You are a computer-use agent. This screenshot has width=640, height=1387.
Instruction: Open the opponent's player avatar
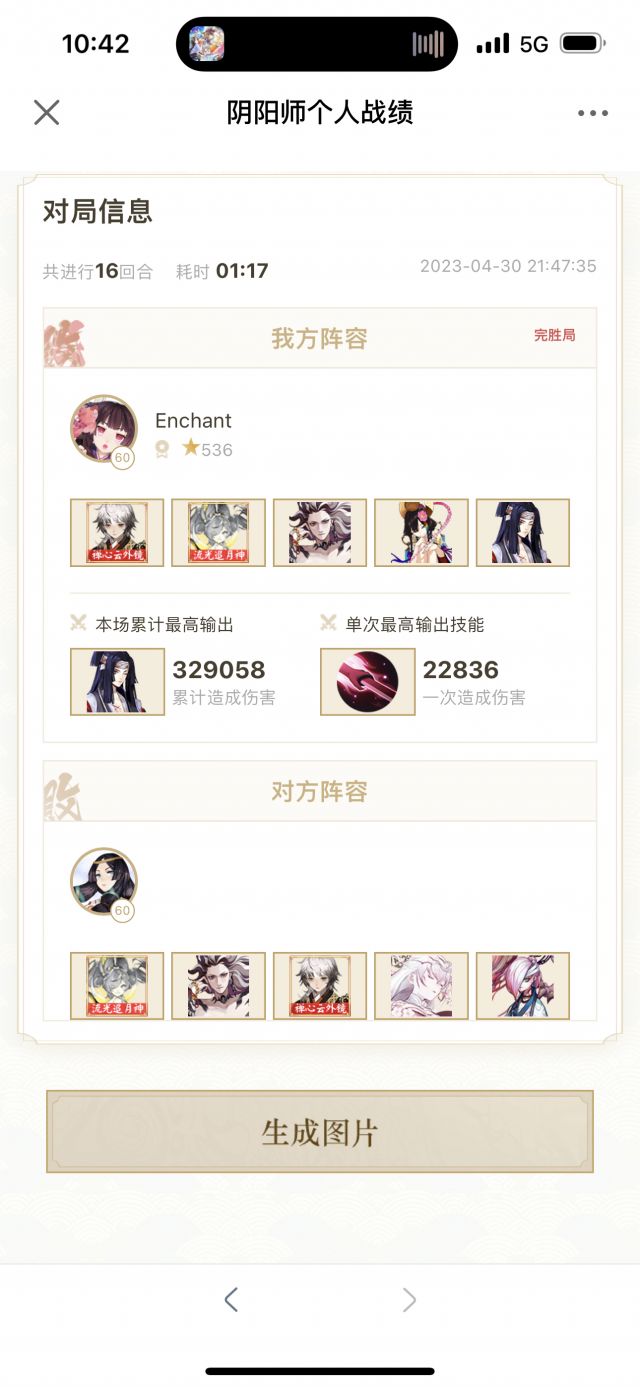[x=103, y=882]
